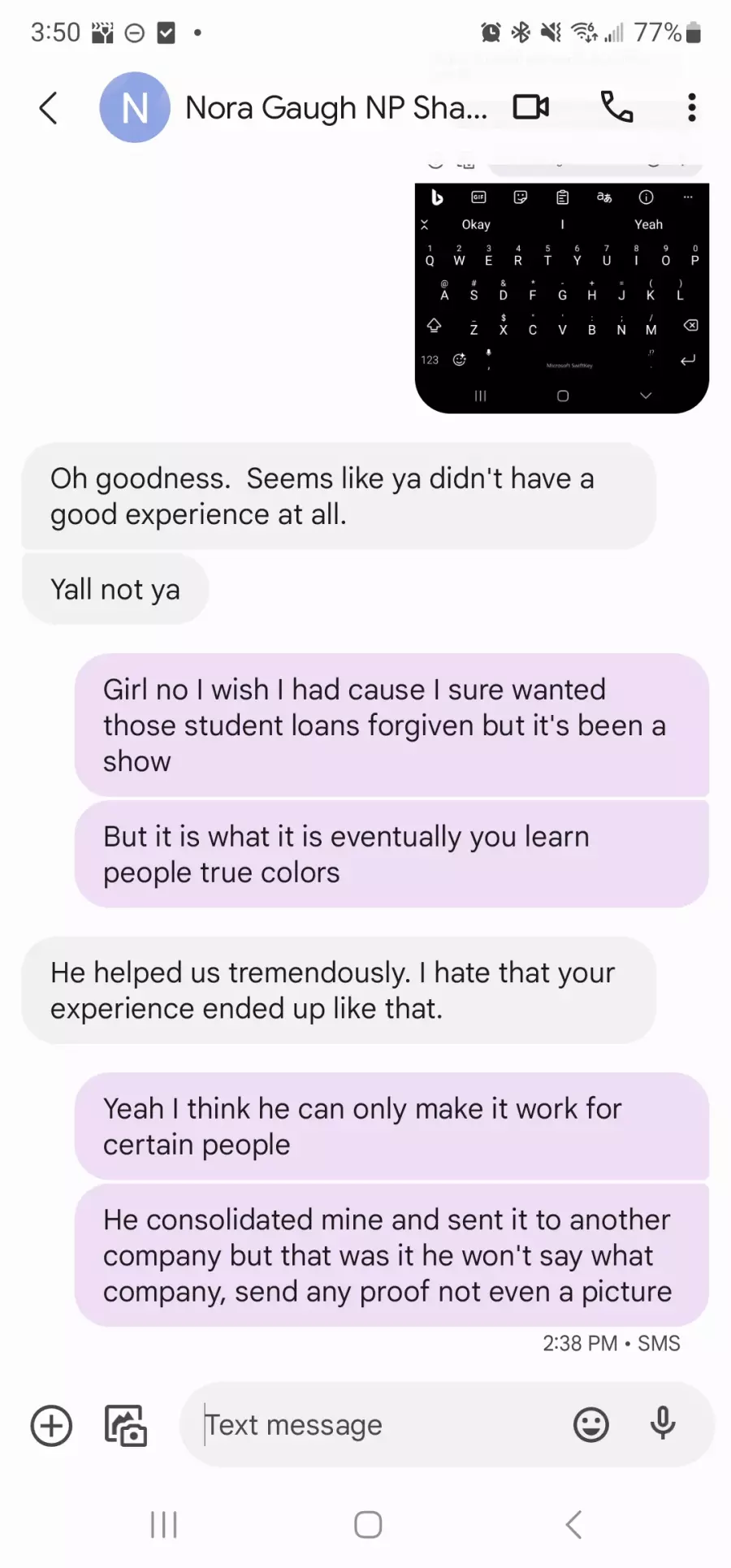Open the emoji picker

(x=591, y=1425)
